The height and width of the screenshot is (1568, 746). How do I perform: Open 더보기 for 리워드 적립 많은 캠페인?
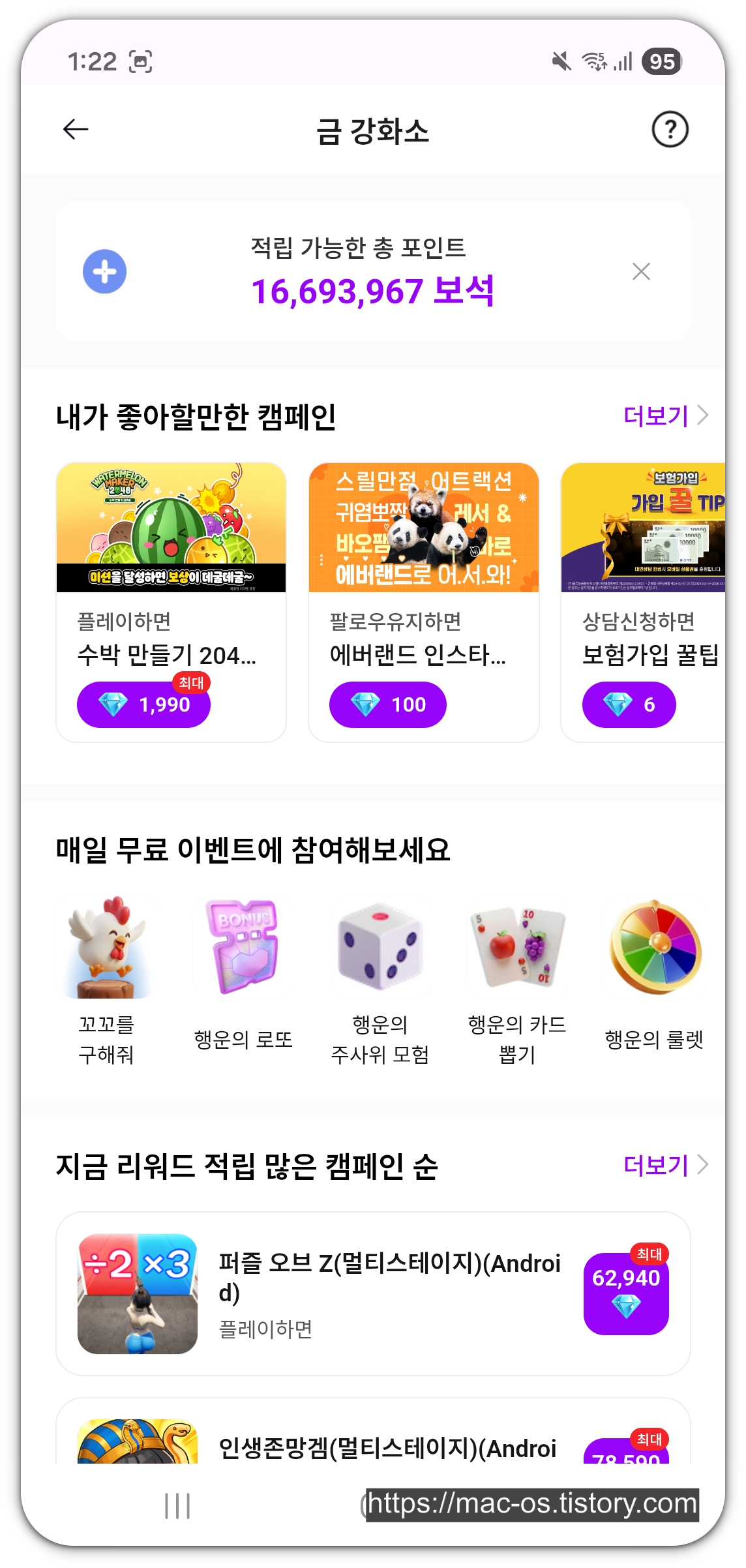[665, 1164]
